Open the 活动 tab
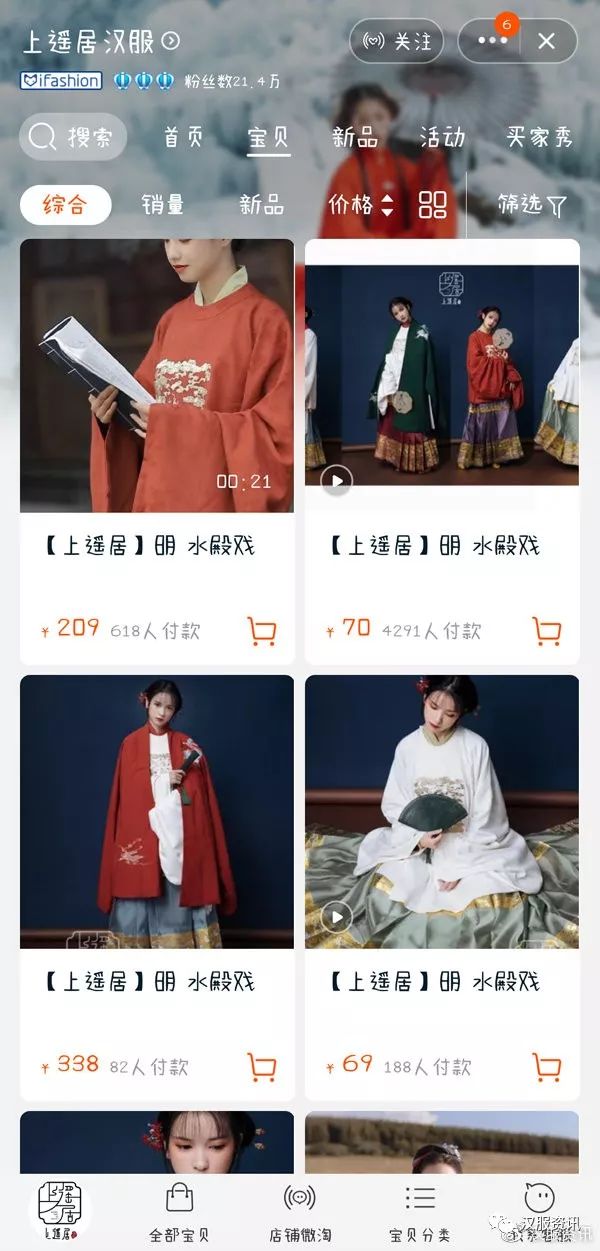This screenshot has width=600, height=1251. (x=441, y=137)
